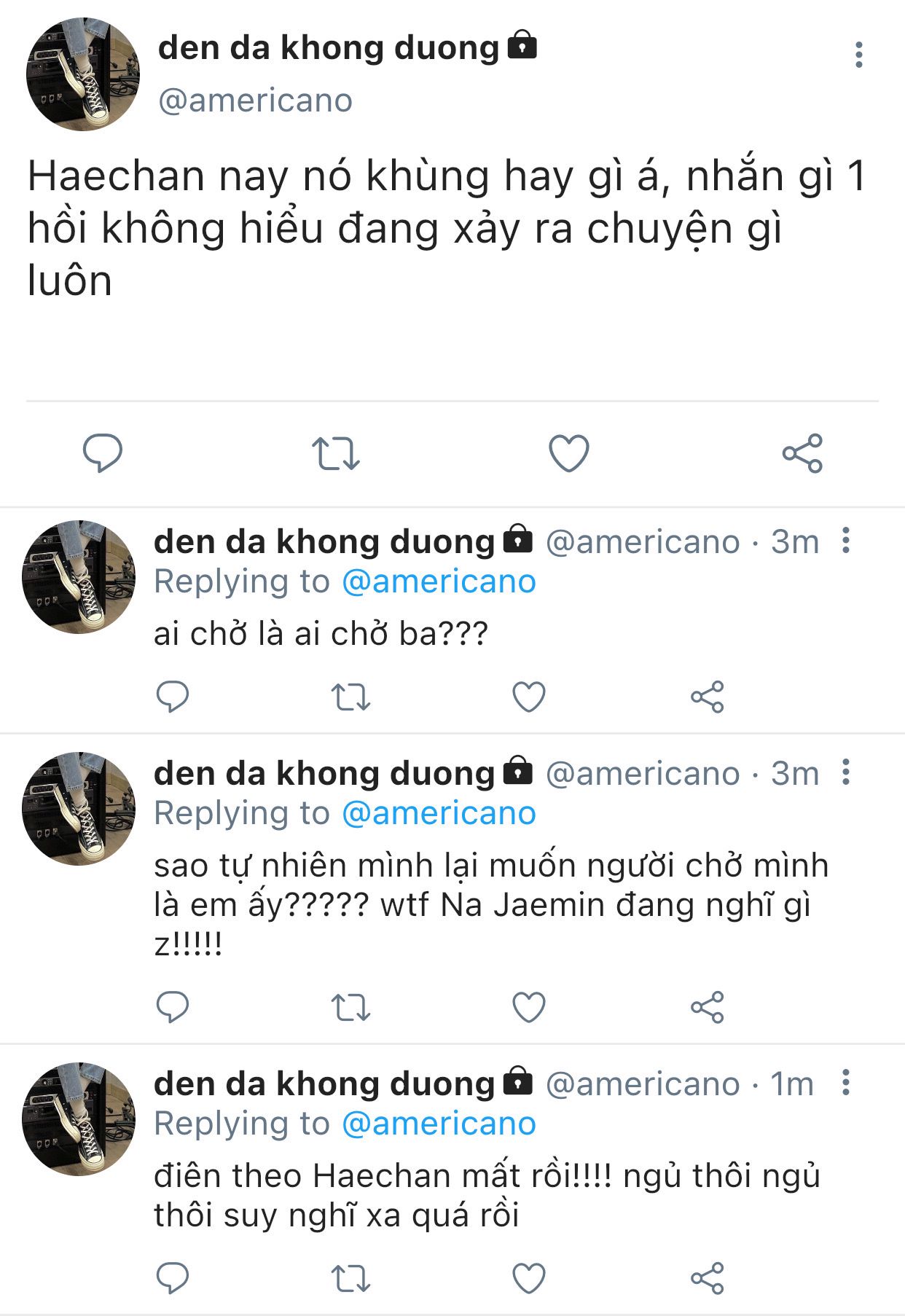Retweet the main tweet about Haechan

tap(336, 453)
